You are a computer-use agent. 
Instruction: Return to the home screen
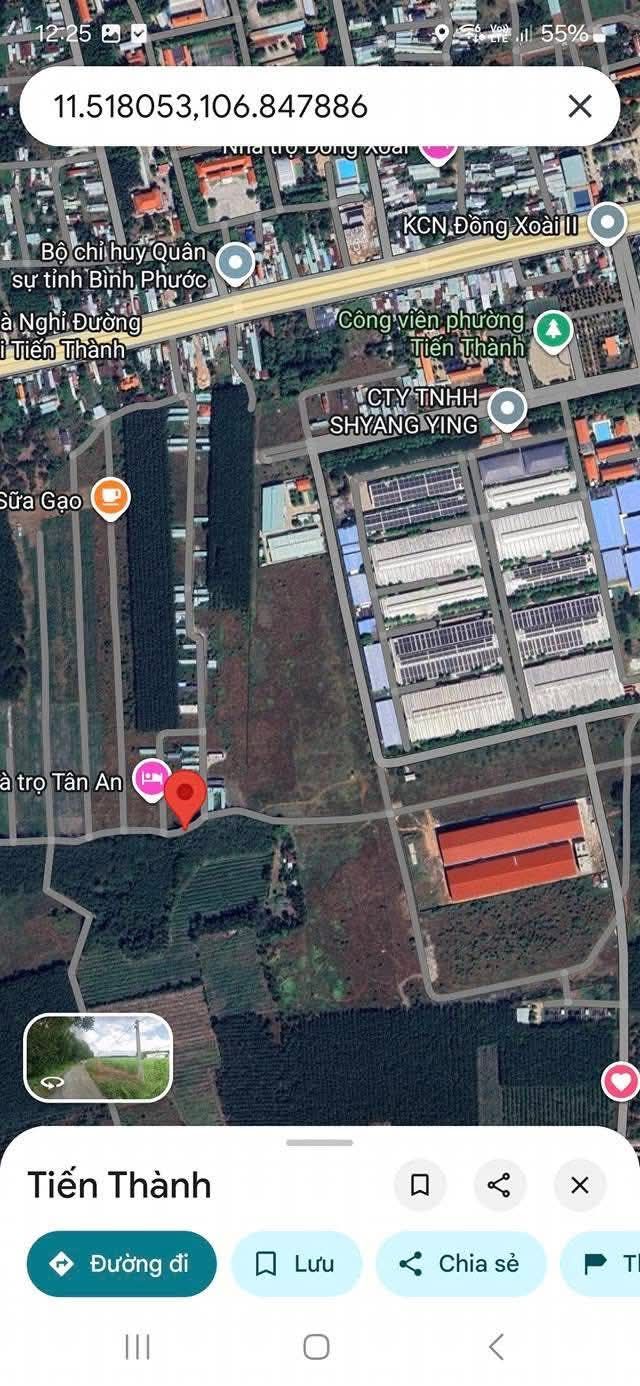click(x=316, y=1346)
